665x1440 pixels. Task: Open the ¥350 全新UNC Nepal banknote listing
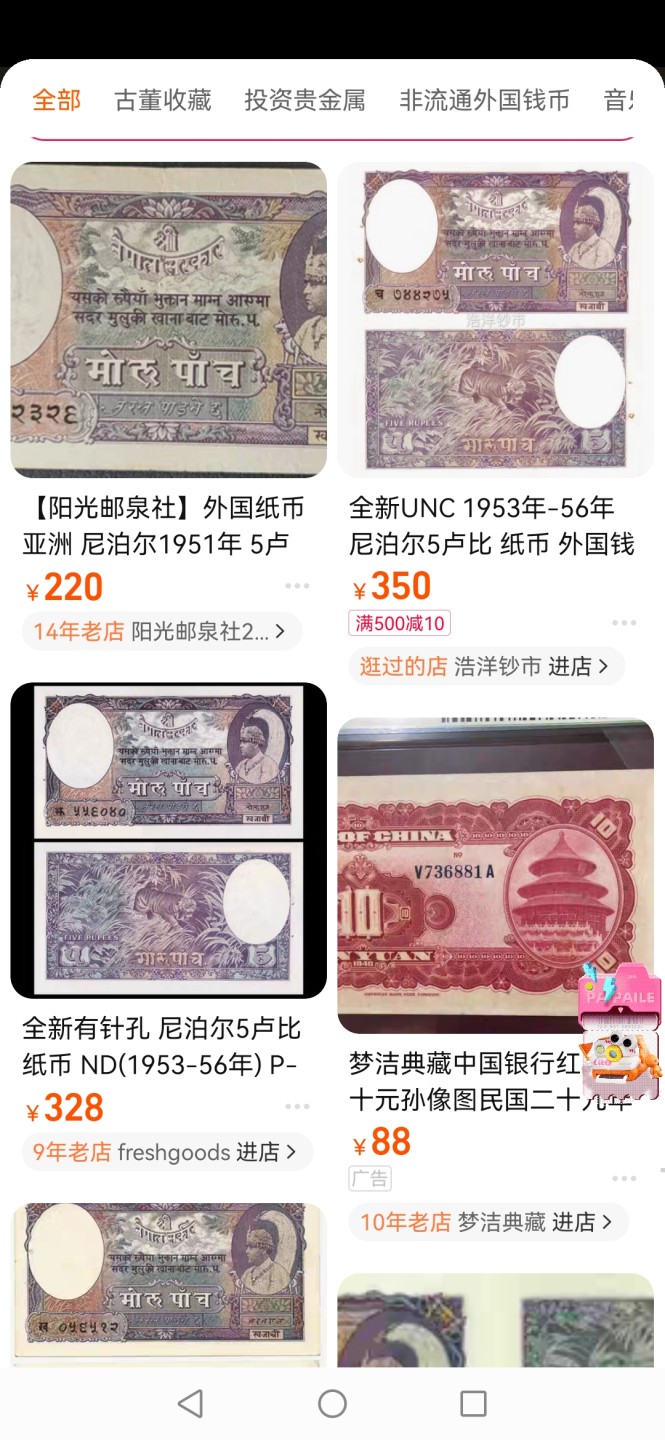click(495, 320)
